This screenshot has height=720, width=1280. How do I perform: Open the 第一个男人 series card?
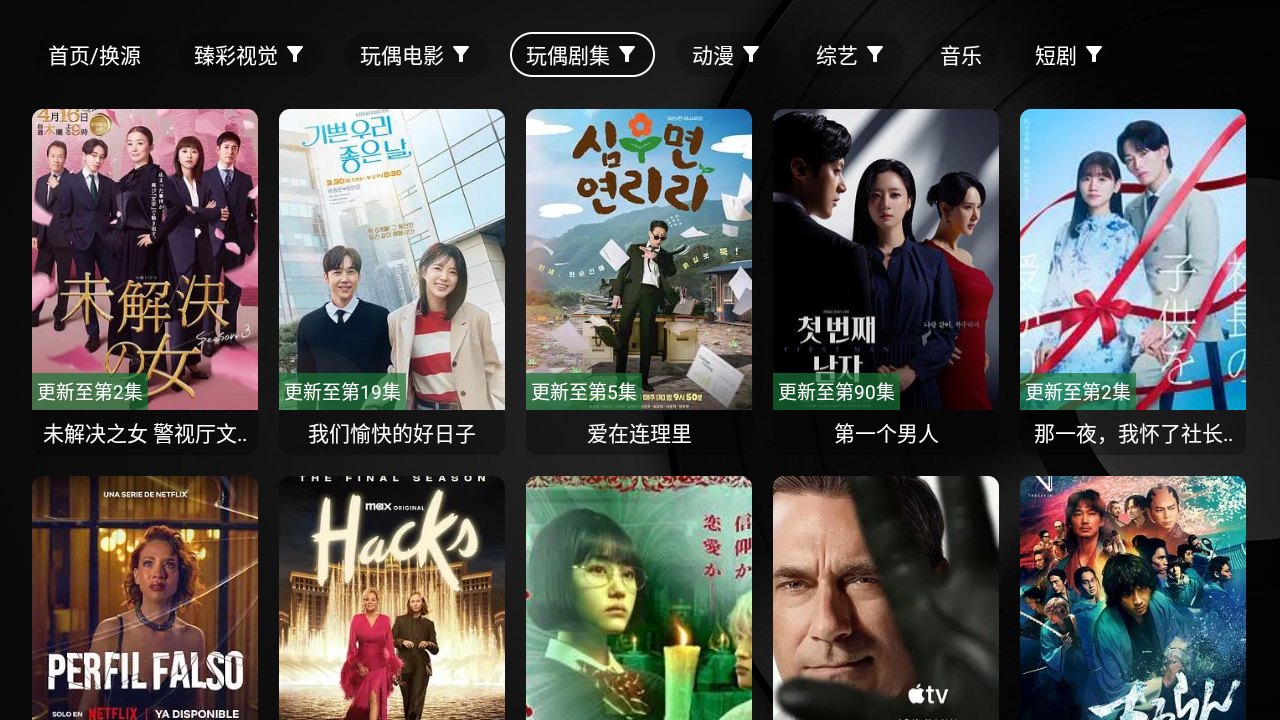886,280
